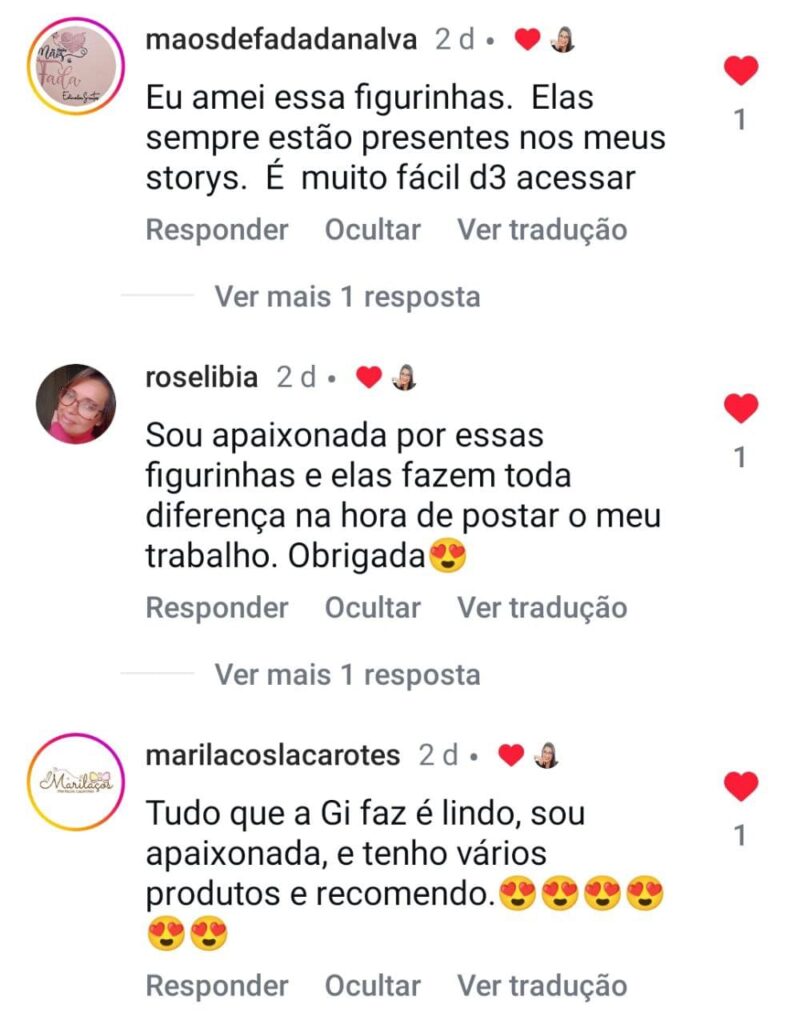
Task: Show the translation of roselibia's comment
Action: click(542, 608)
